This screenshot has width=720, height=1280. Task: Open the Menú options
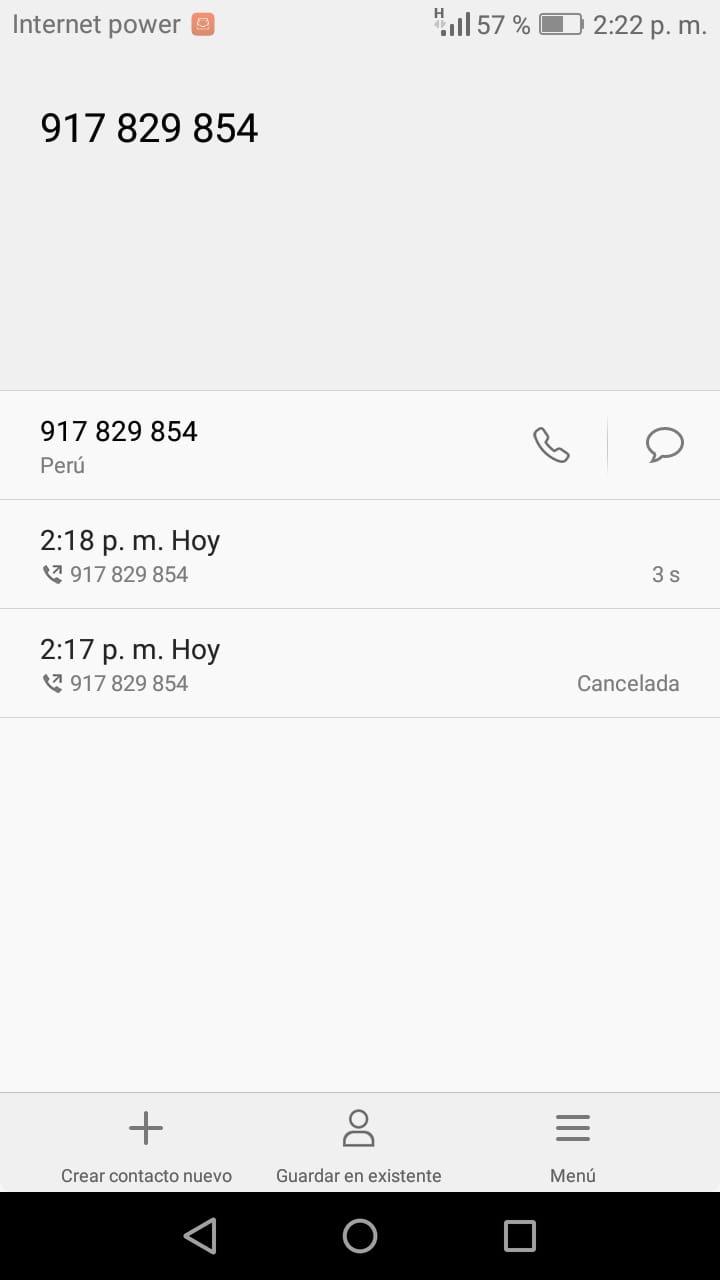click(573, 1146)
